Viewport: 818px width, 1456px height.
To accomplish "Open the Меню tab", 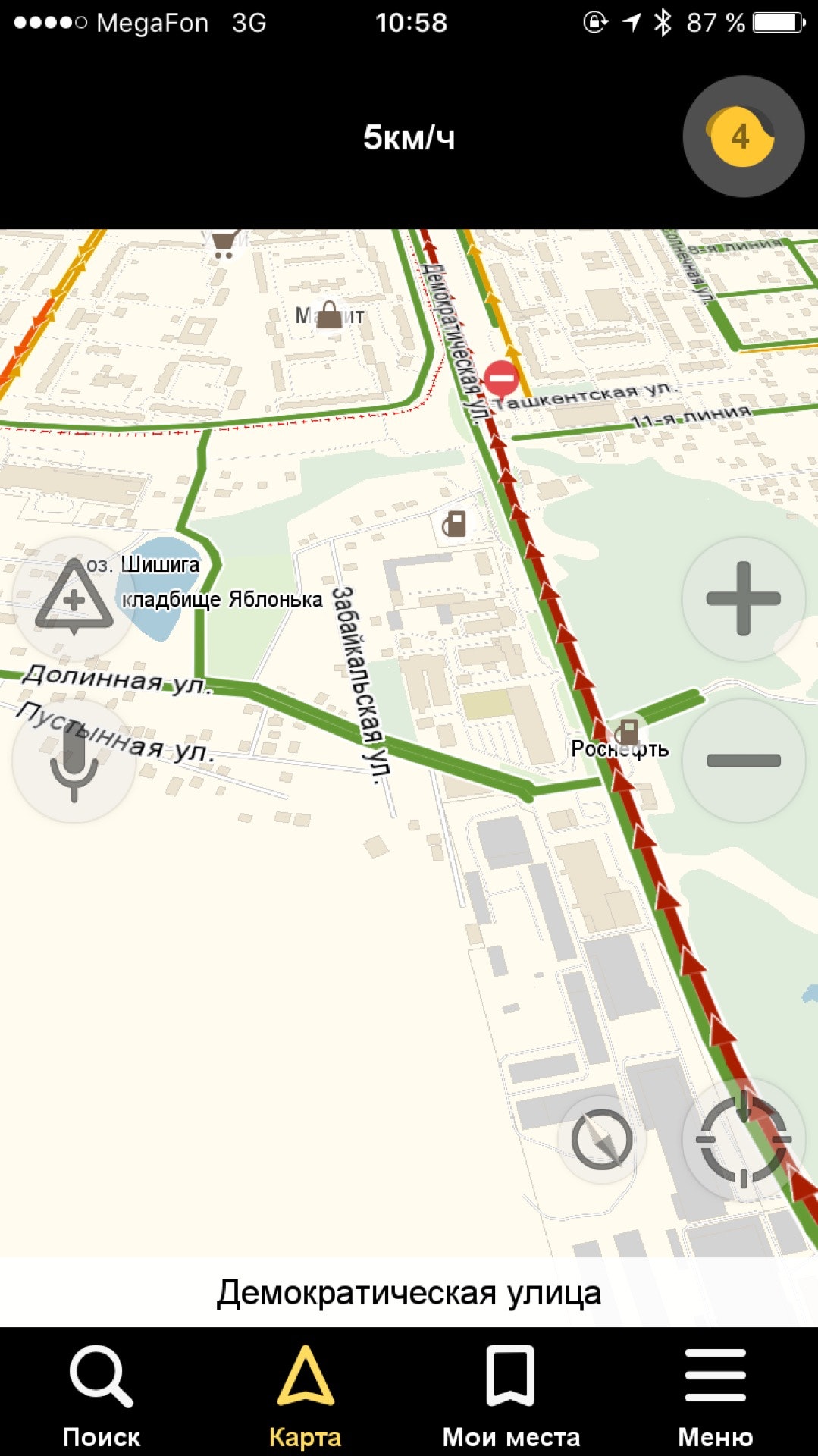I will click(715, 1395).
